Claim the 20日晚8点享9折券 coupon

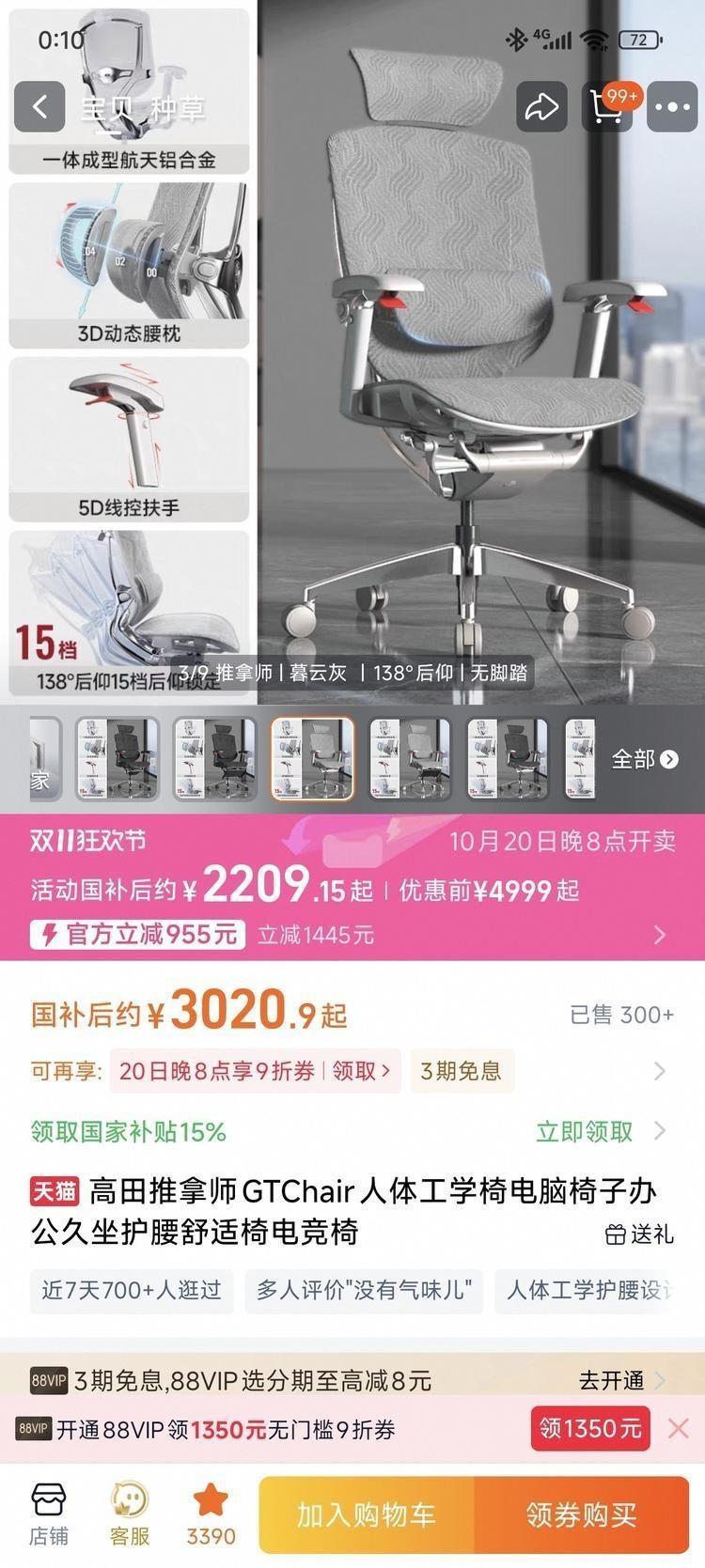pos(255,1071)
